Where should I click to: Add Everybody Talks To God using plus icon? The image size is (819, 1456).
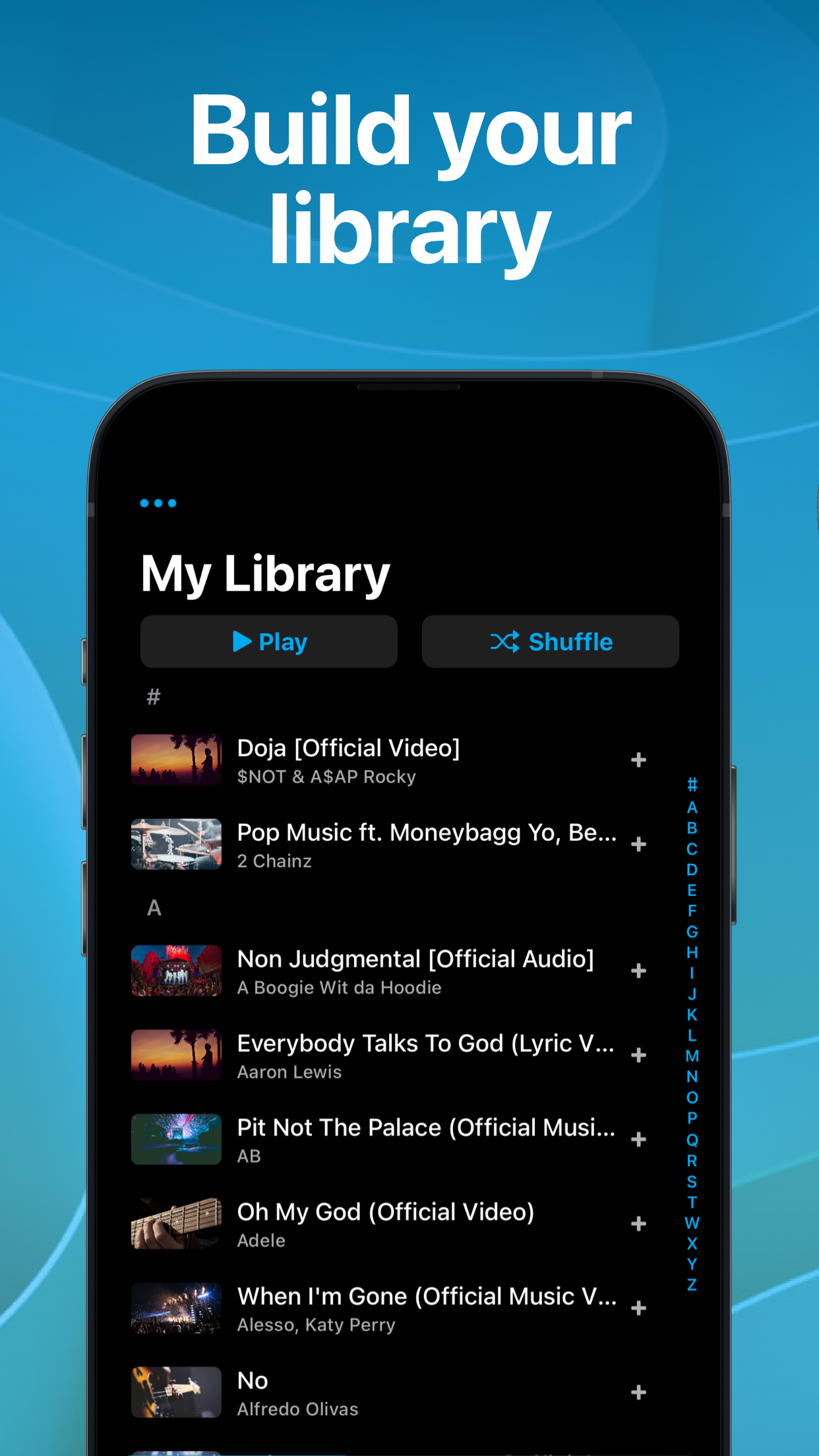click(638, 1056)
